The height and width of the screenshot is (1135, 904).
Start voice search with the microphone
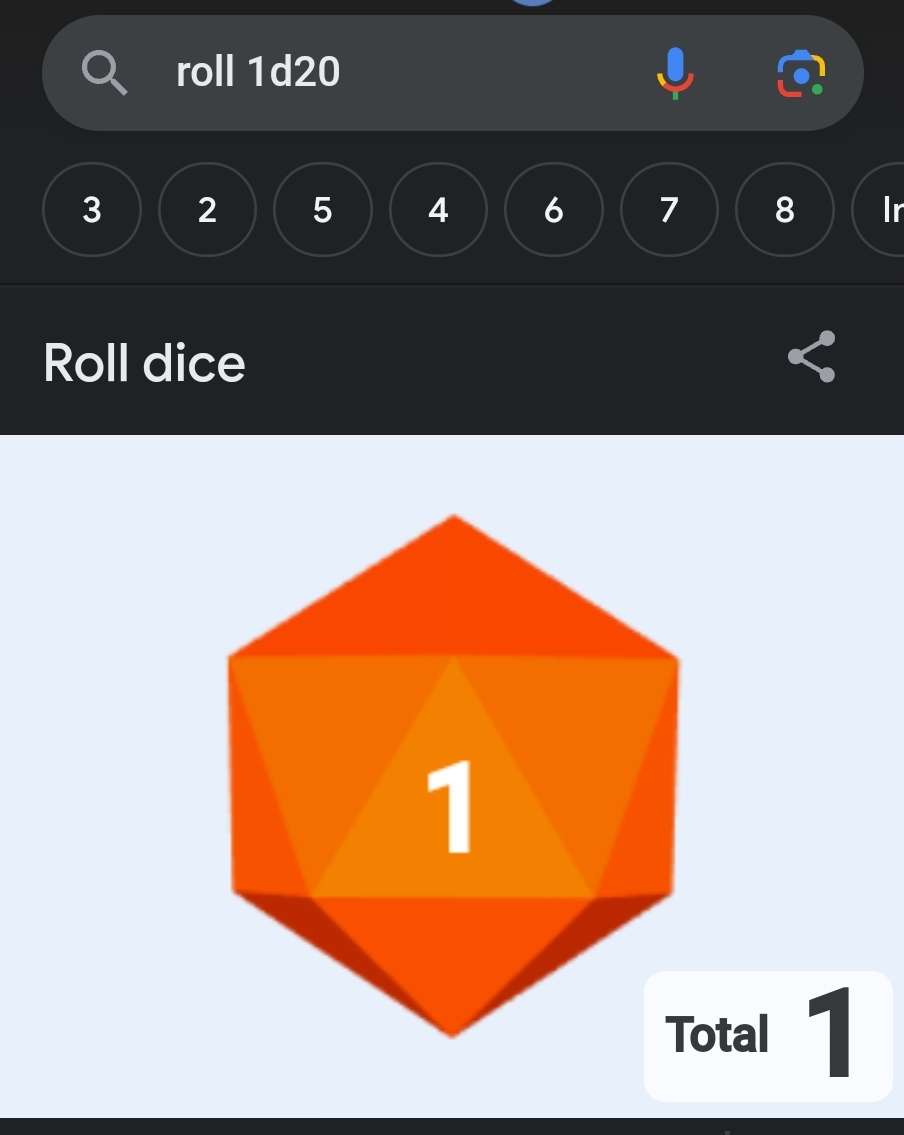tap(675, 72)
